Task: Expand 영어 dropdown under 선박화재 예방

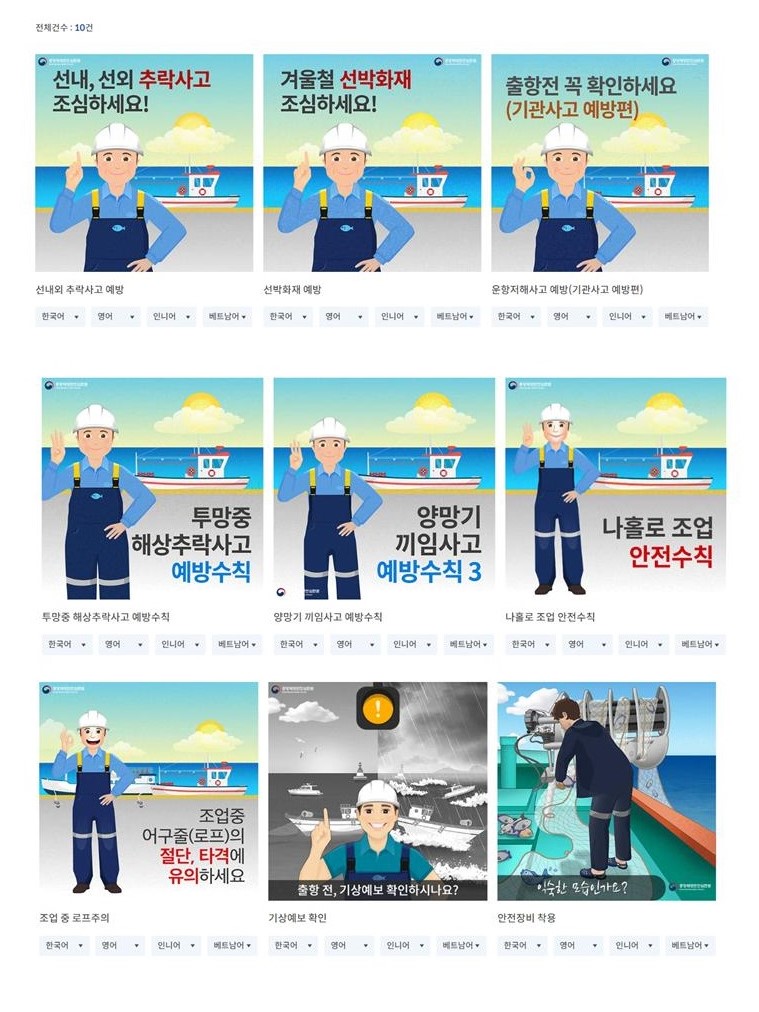Action: [343, 317]
